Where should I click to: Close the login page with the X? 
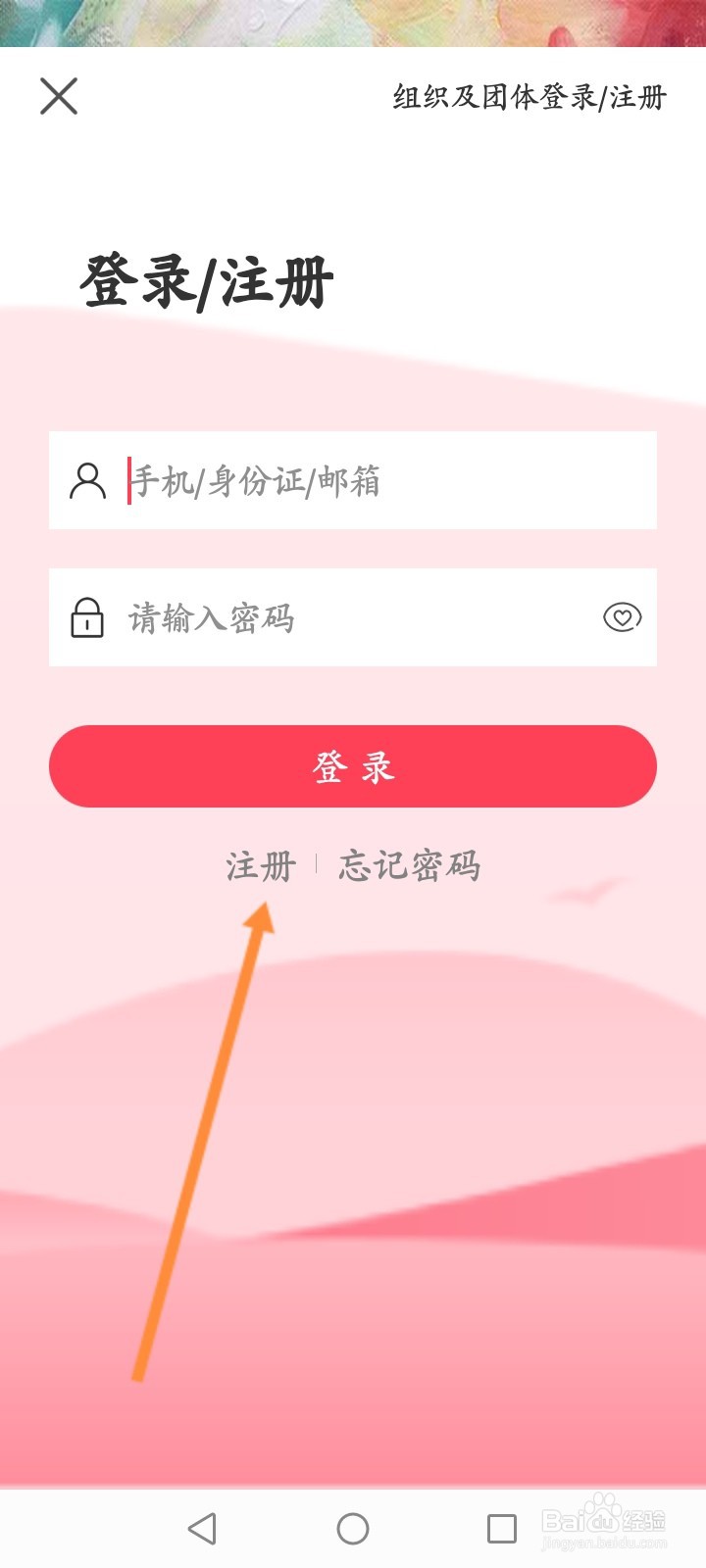click(58, 97)
